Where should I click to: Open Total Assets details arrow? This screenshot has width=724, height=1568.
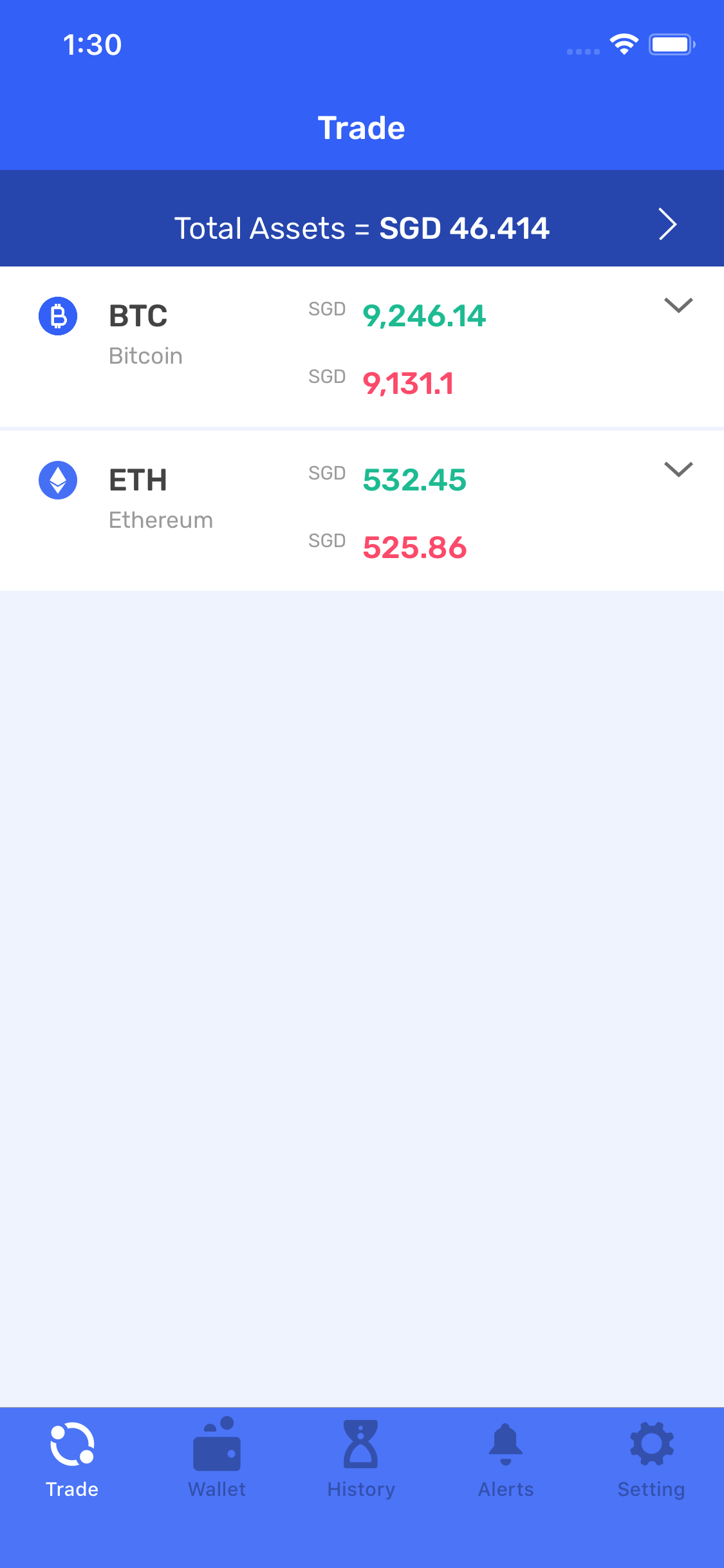pos(667,225)
